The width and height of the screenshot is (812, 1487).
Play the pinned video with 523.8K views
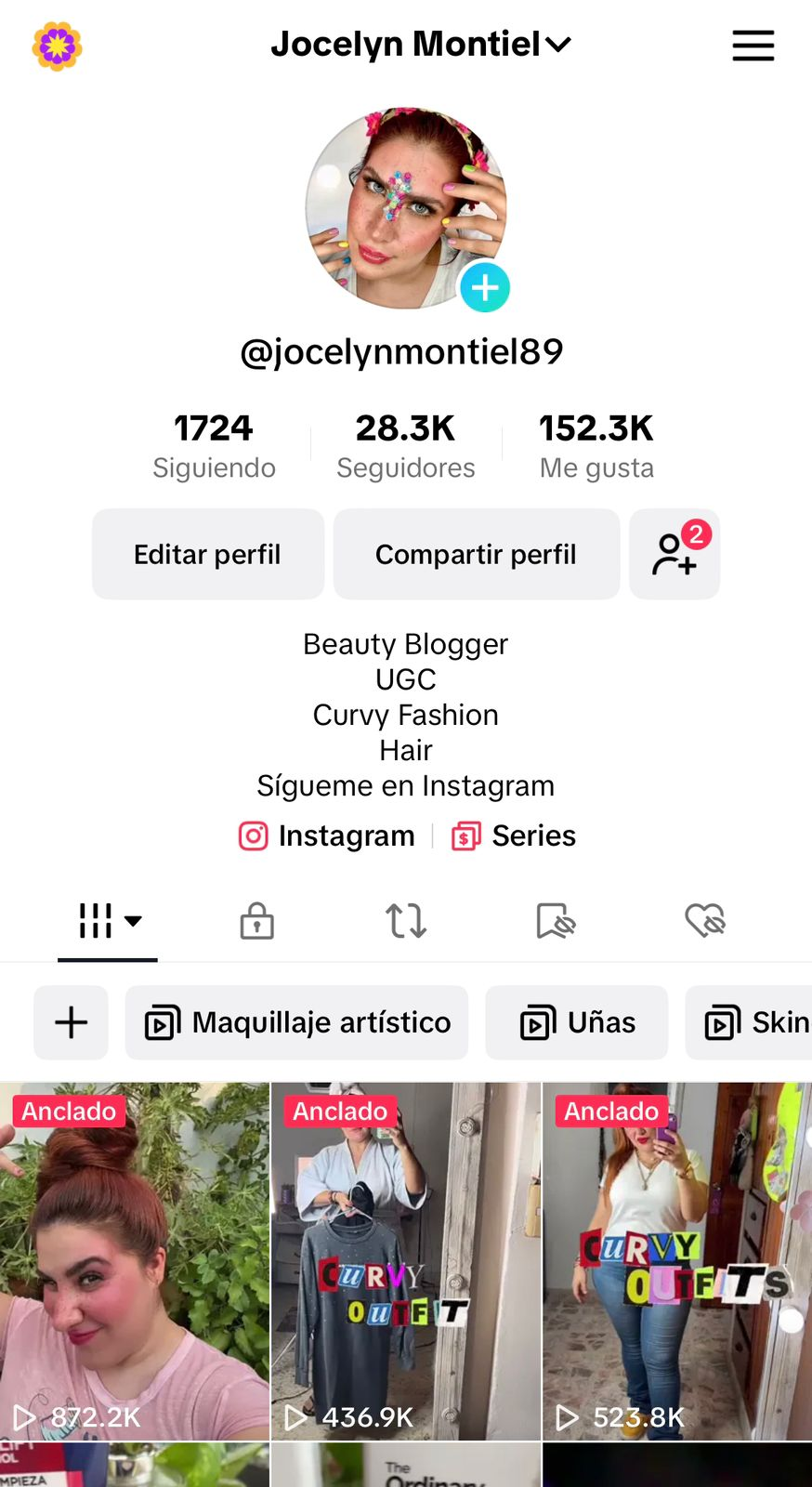677,1261
